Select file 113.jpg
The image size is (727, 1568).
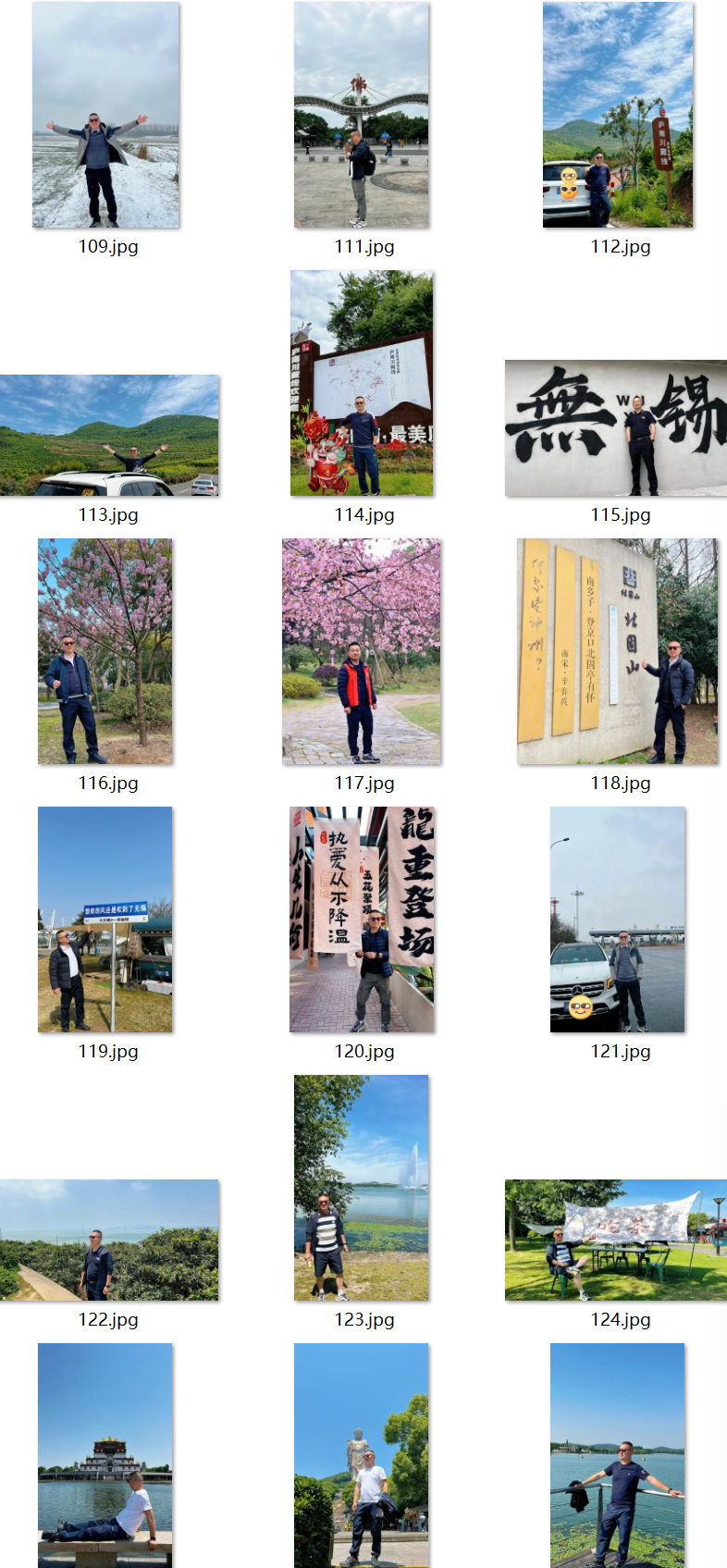coord(109,435)
